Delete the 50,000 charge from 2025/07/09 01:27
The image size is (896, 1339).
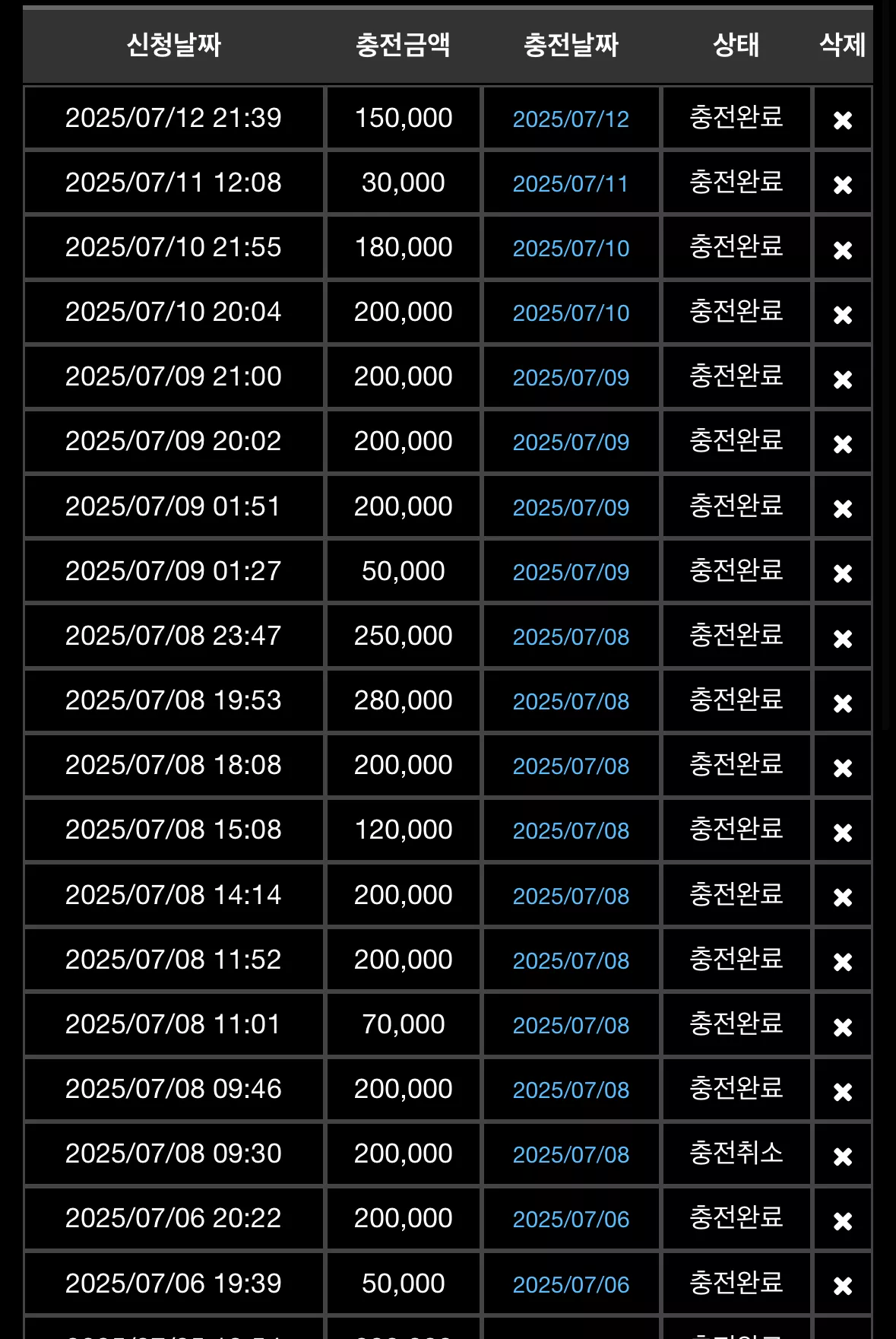[x=842, y=573]
